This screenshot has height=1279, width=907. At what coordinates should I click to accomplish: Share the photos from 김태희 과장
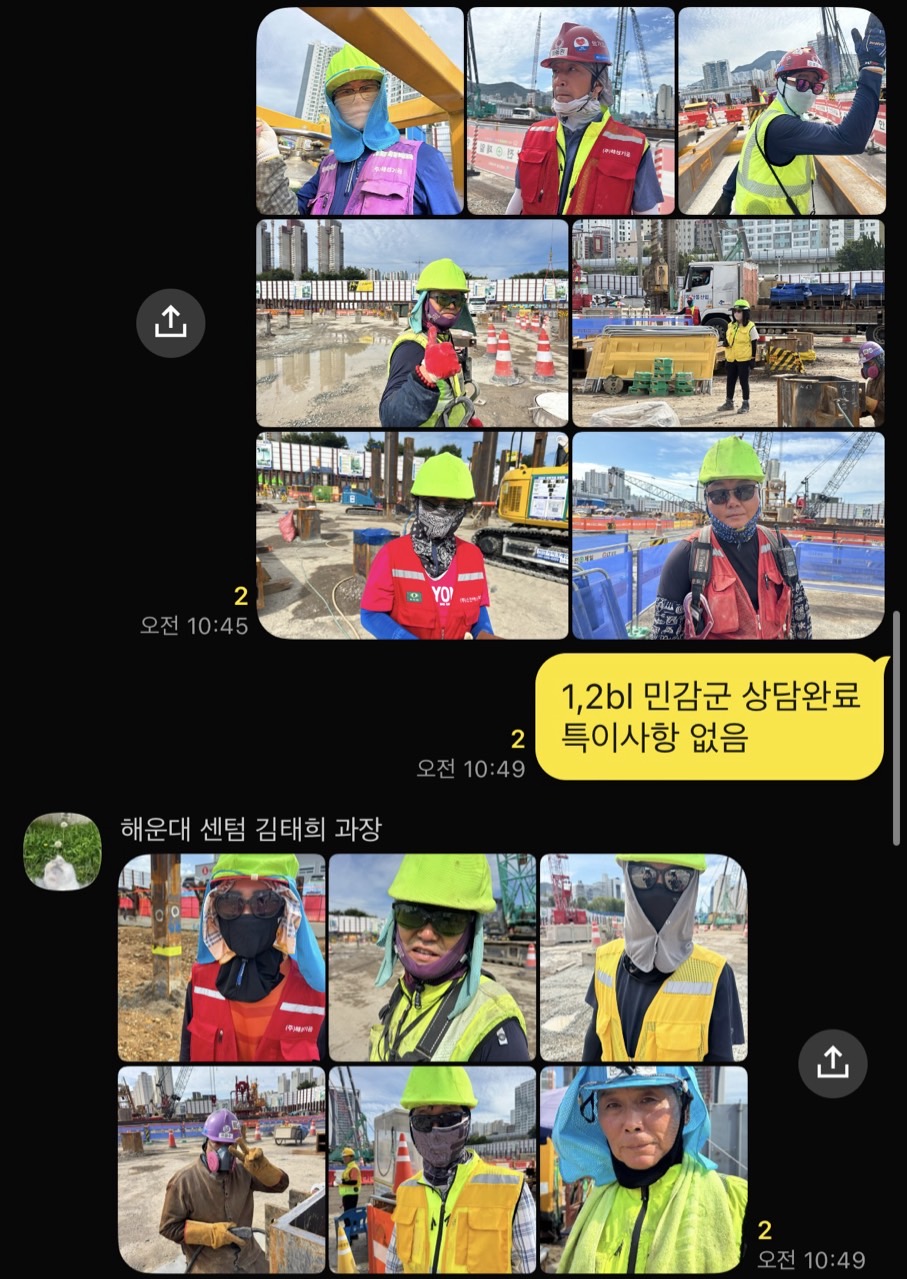pos(832,1064)
